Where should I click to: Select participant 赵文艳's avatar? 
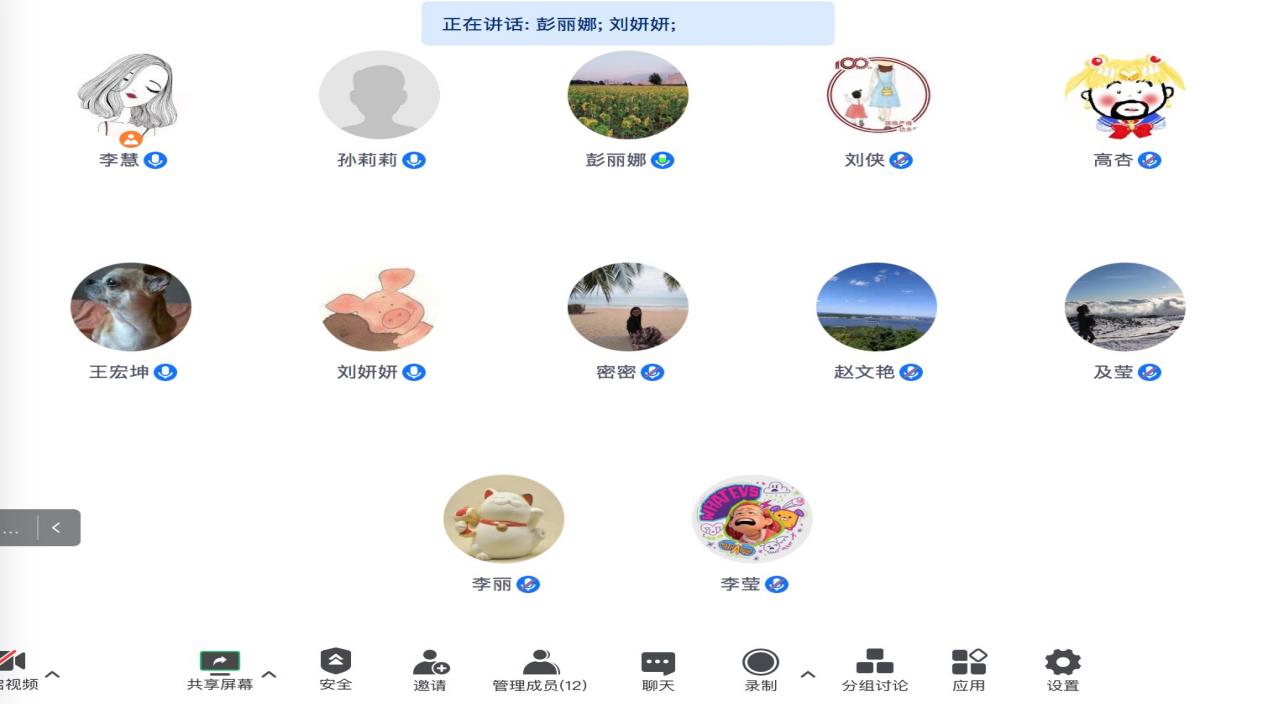(877, 307)
